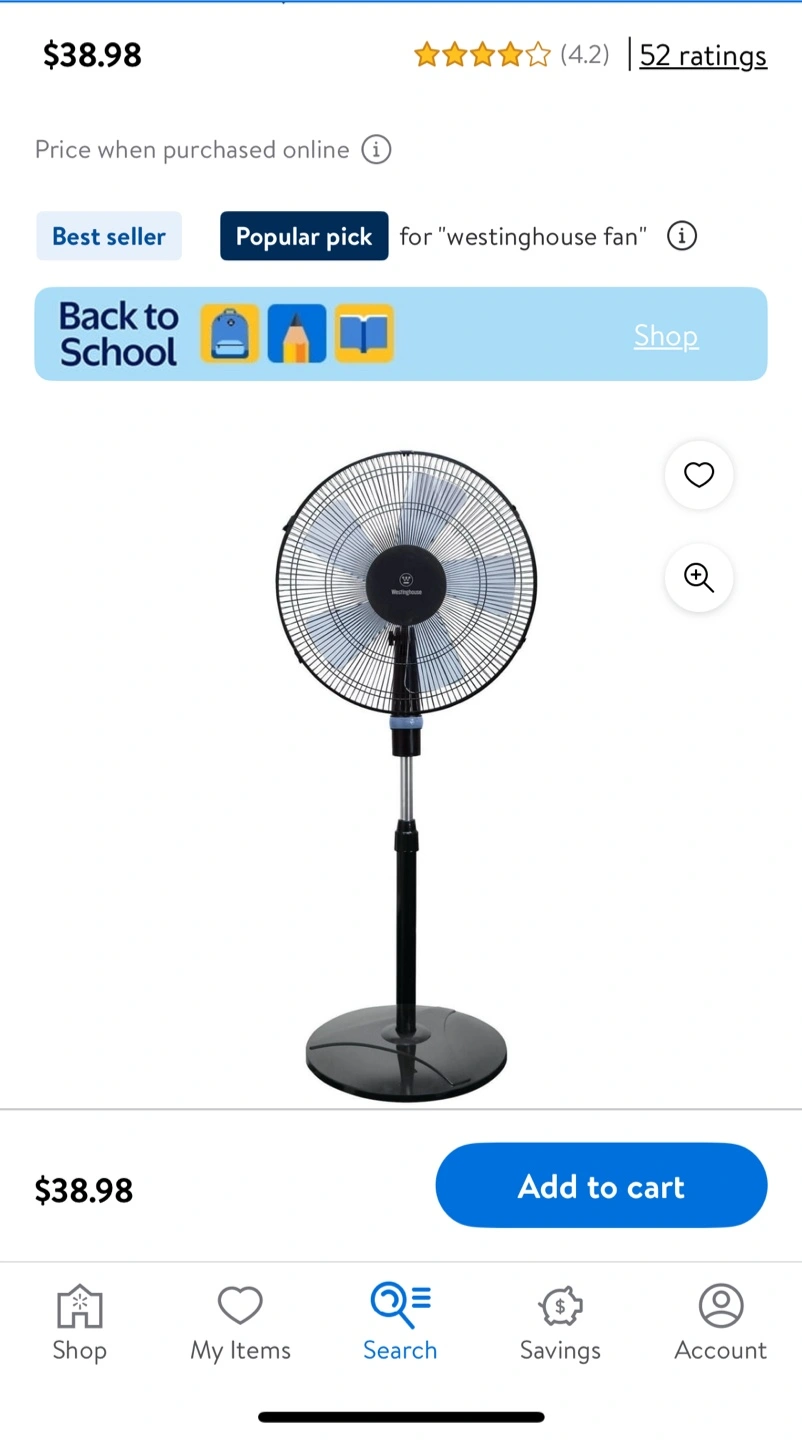
Task: Select the Search tab
Action: pos(400,1323)
